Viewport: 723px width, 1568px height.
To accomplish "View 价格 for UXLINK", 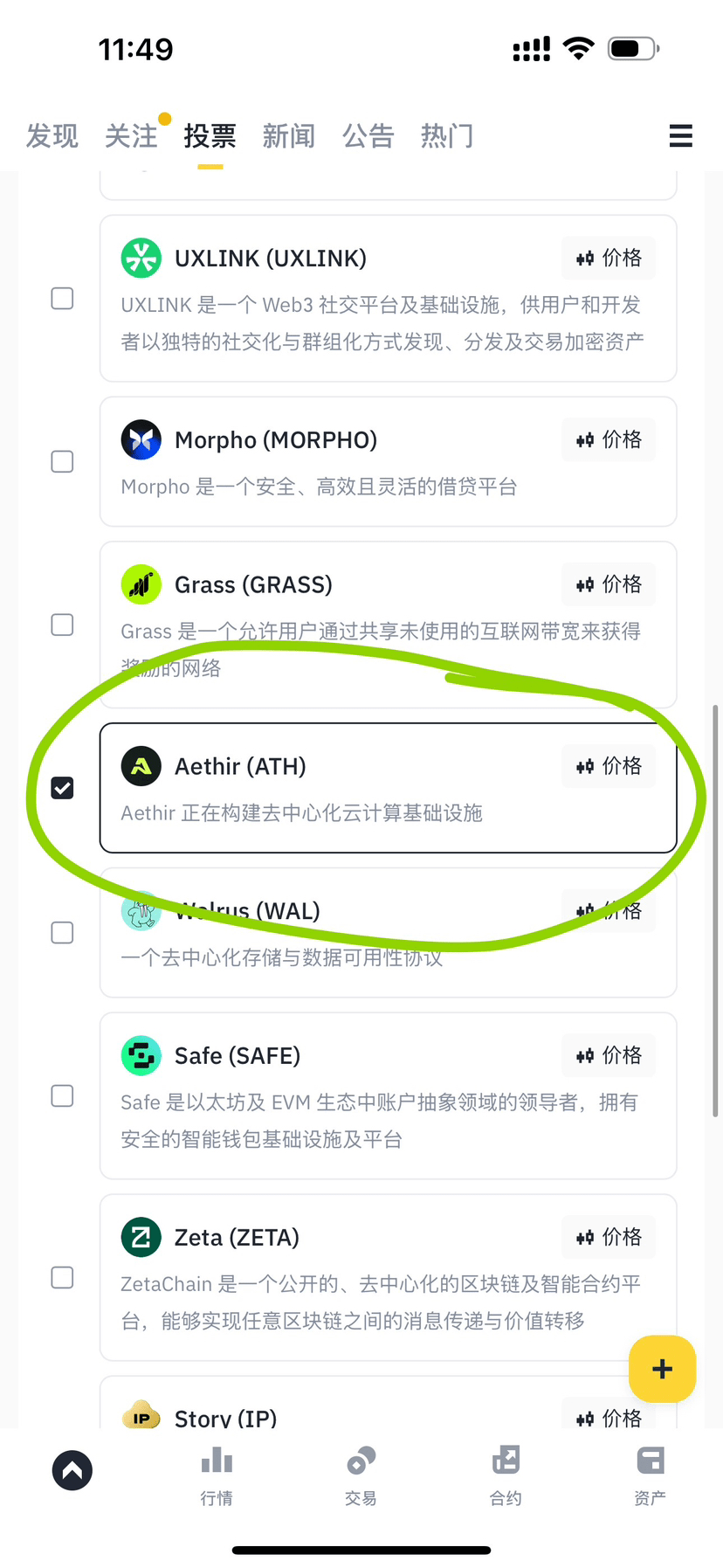I will tap(609, 258).
